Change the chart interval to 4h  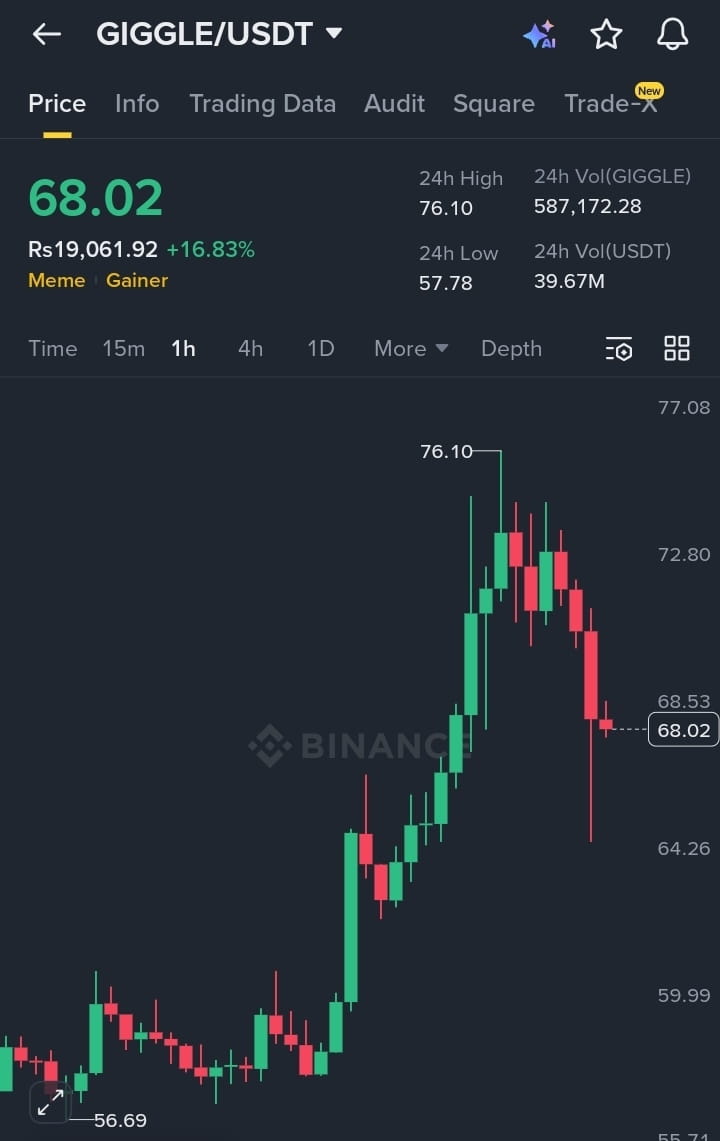[x=250, y=348]
